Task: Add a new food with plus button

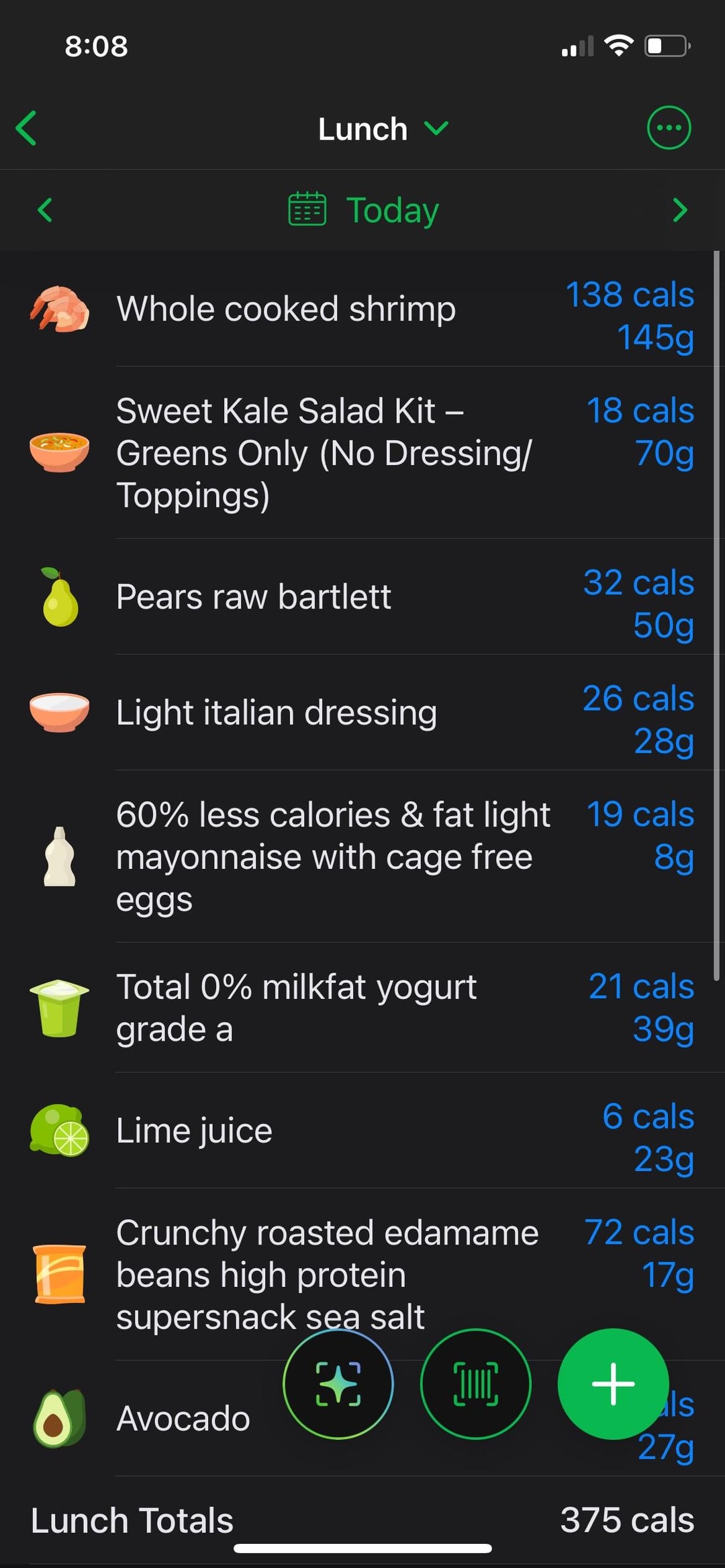Action: [613, 1383]
